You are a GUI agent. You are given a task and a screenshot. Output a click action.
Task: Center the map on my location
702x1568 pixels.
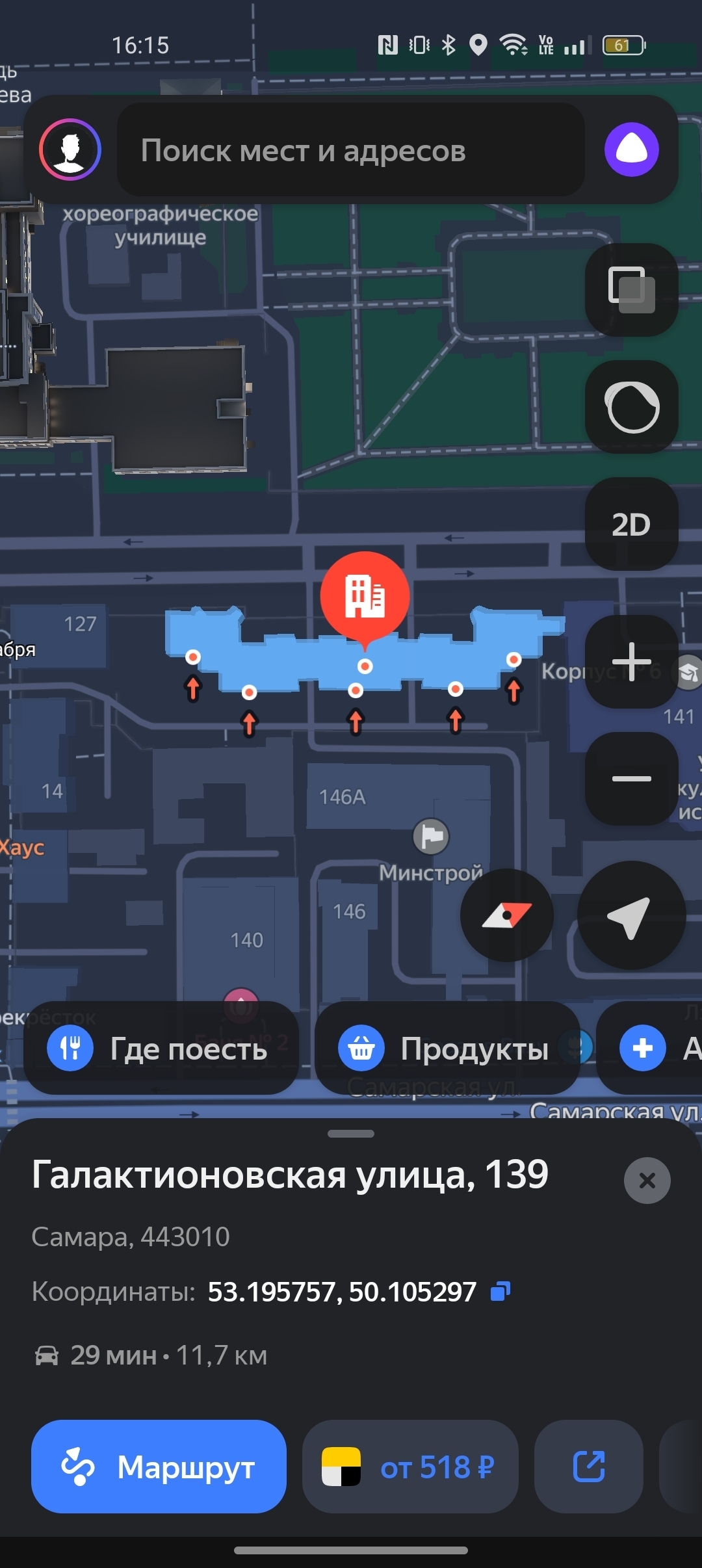[x=631, y=915]
